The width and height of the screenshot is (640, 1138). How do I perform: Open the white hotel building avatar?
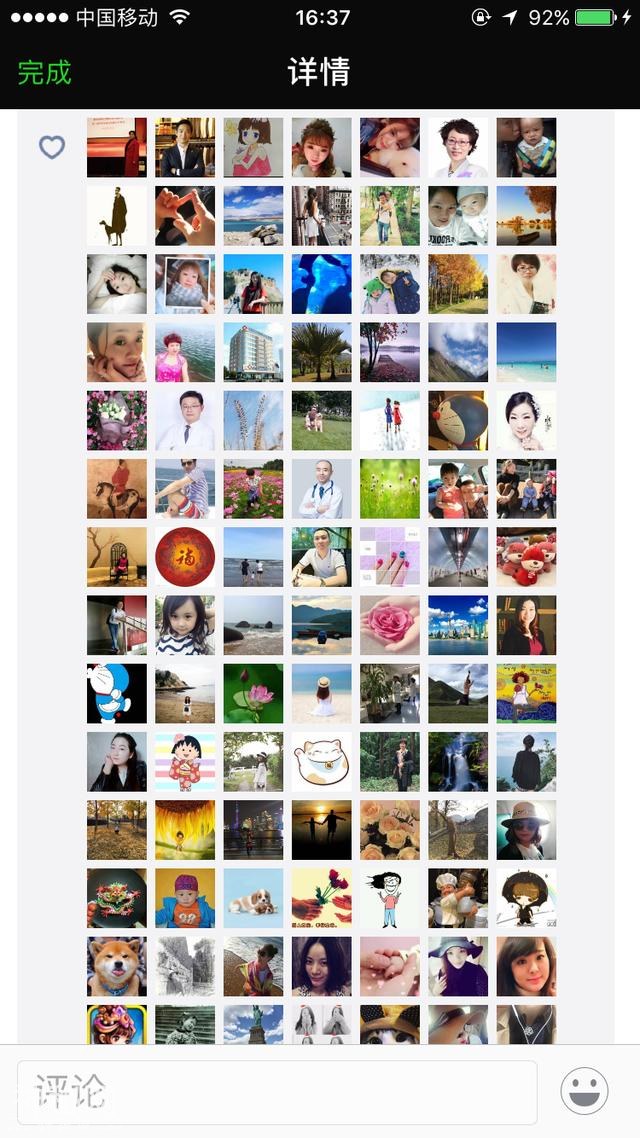point(253,352)
